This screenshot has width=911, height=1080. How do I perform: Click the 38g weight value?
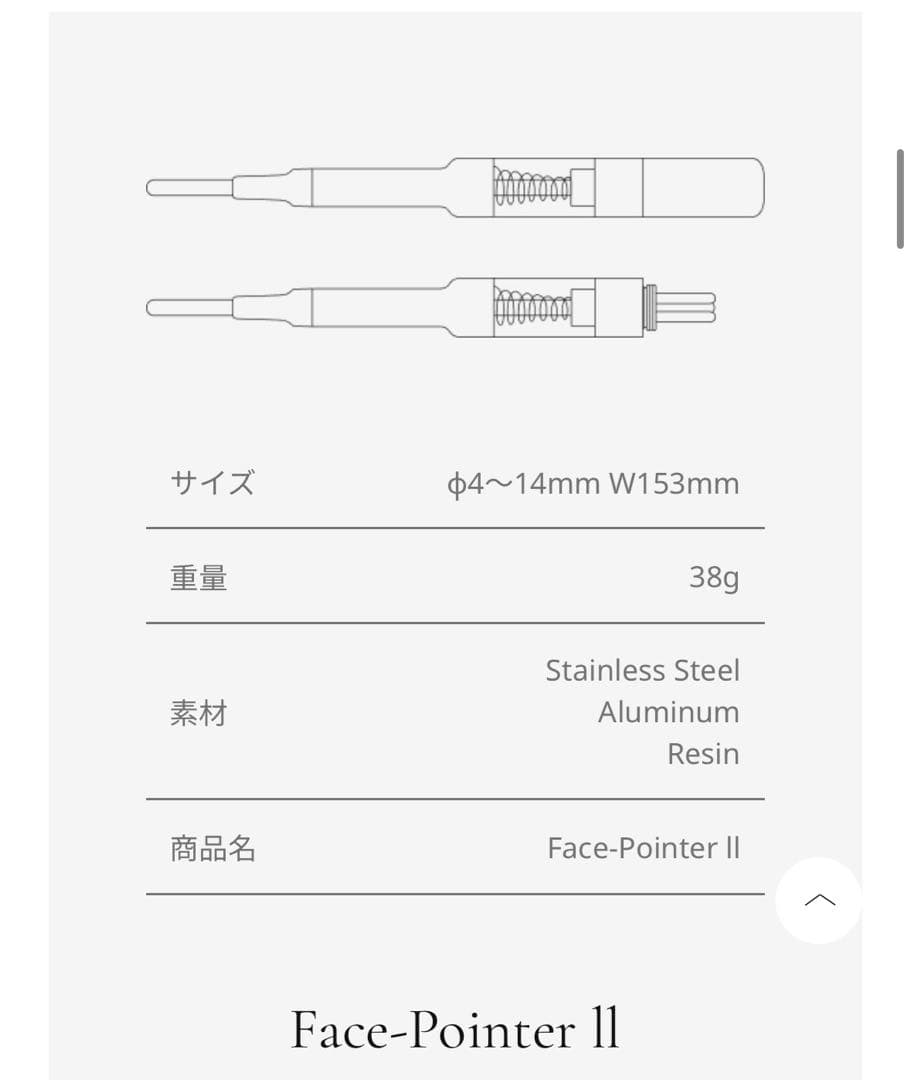(715, 578)
